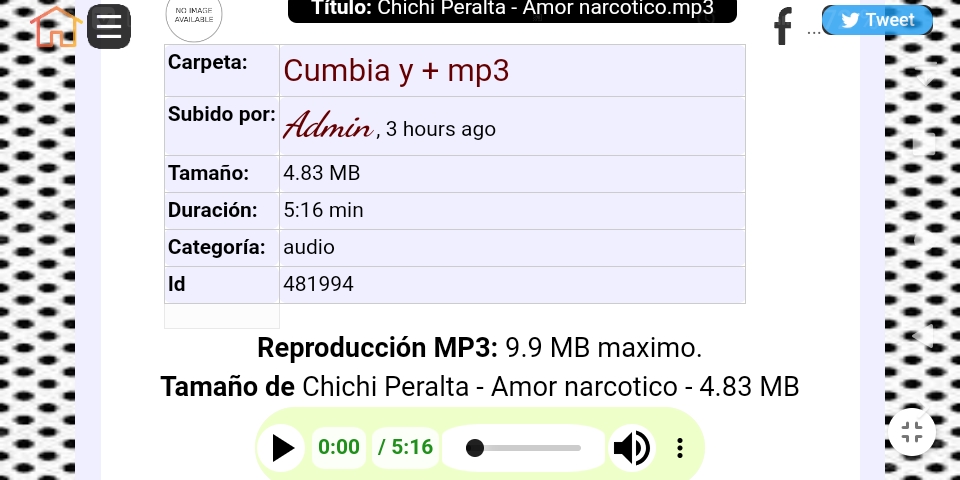
Task: Mute the audio player volume
Action: coord(631,448)
